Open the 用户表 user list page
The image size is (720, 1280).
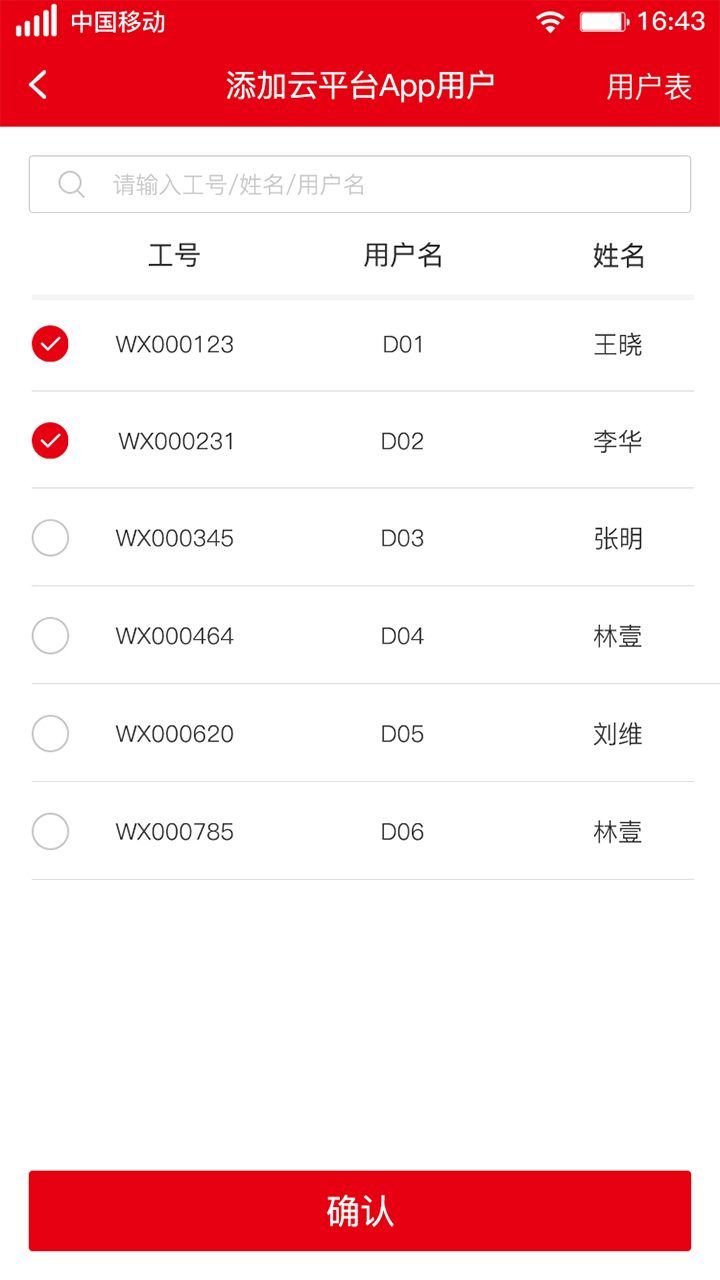click(648, 87)
